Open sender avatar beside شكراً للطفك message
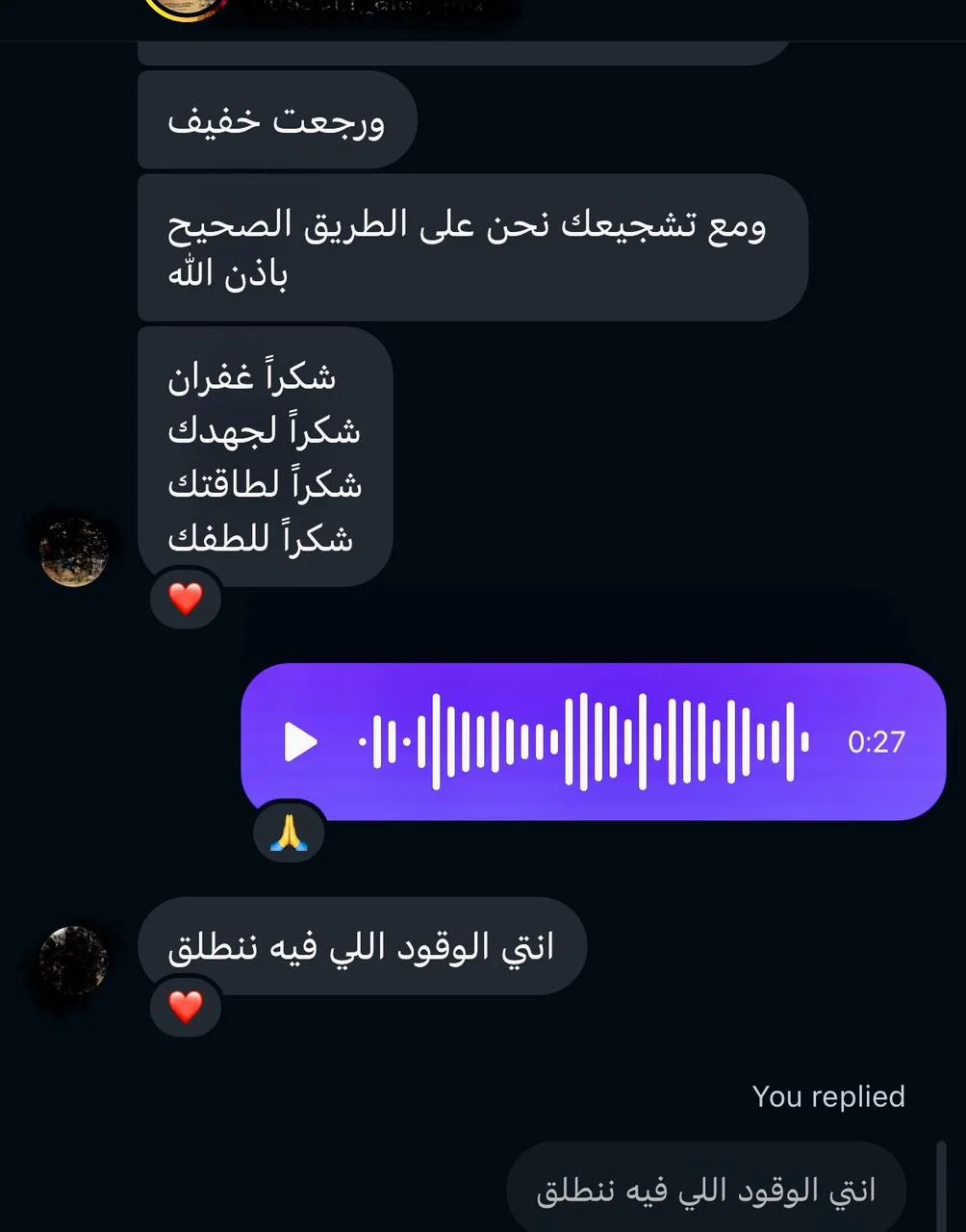The width and height of the screenshot is (966, 1232). 73,552
